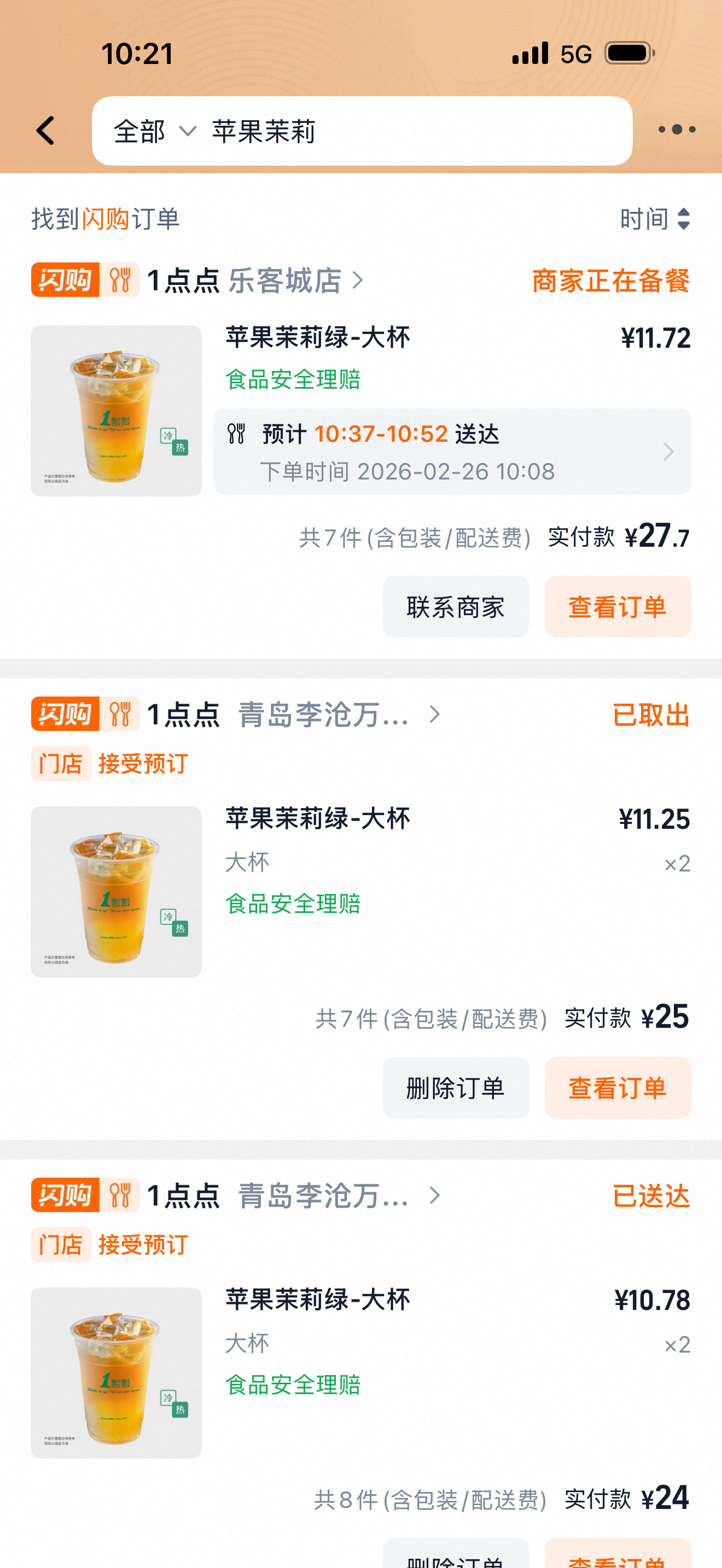The image size is (722, 1568).
Task: Open delivery estimate details via right chevron
Action: (x=668, y=452)
